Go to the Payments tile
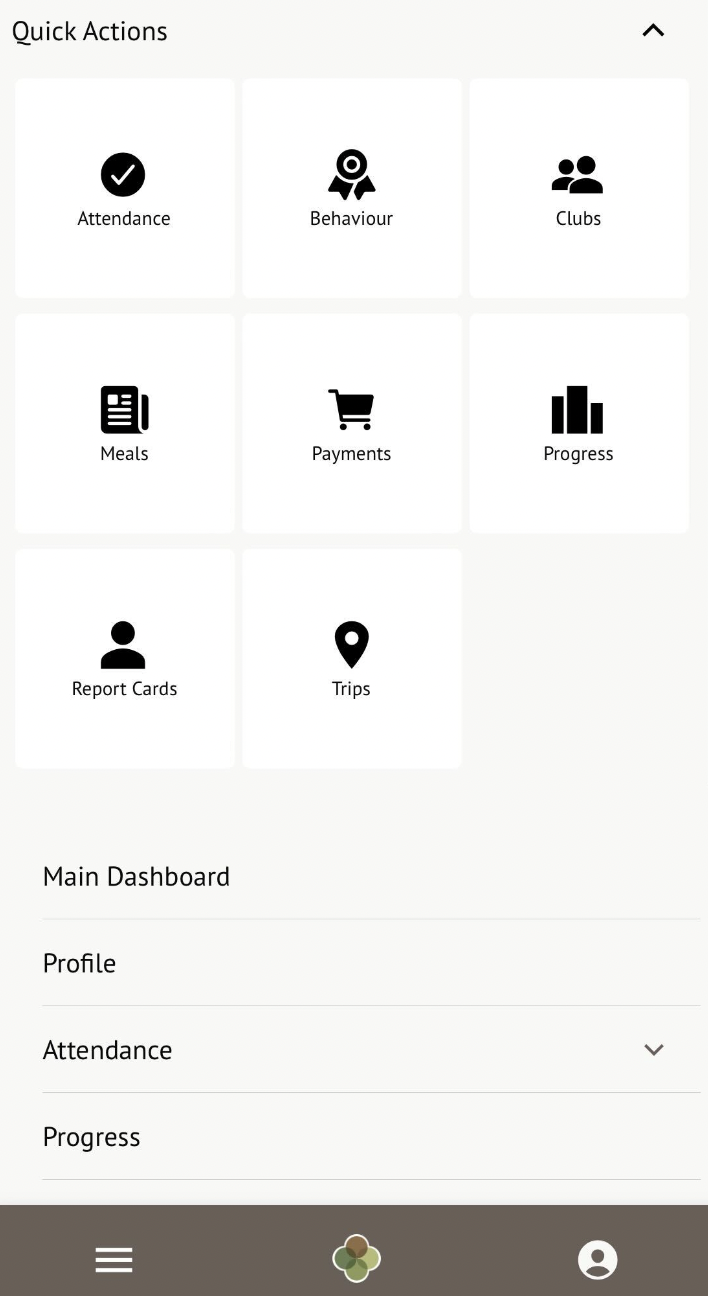This screenshot has width=708, height=1296. 351,424
